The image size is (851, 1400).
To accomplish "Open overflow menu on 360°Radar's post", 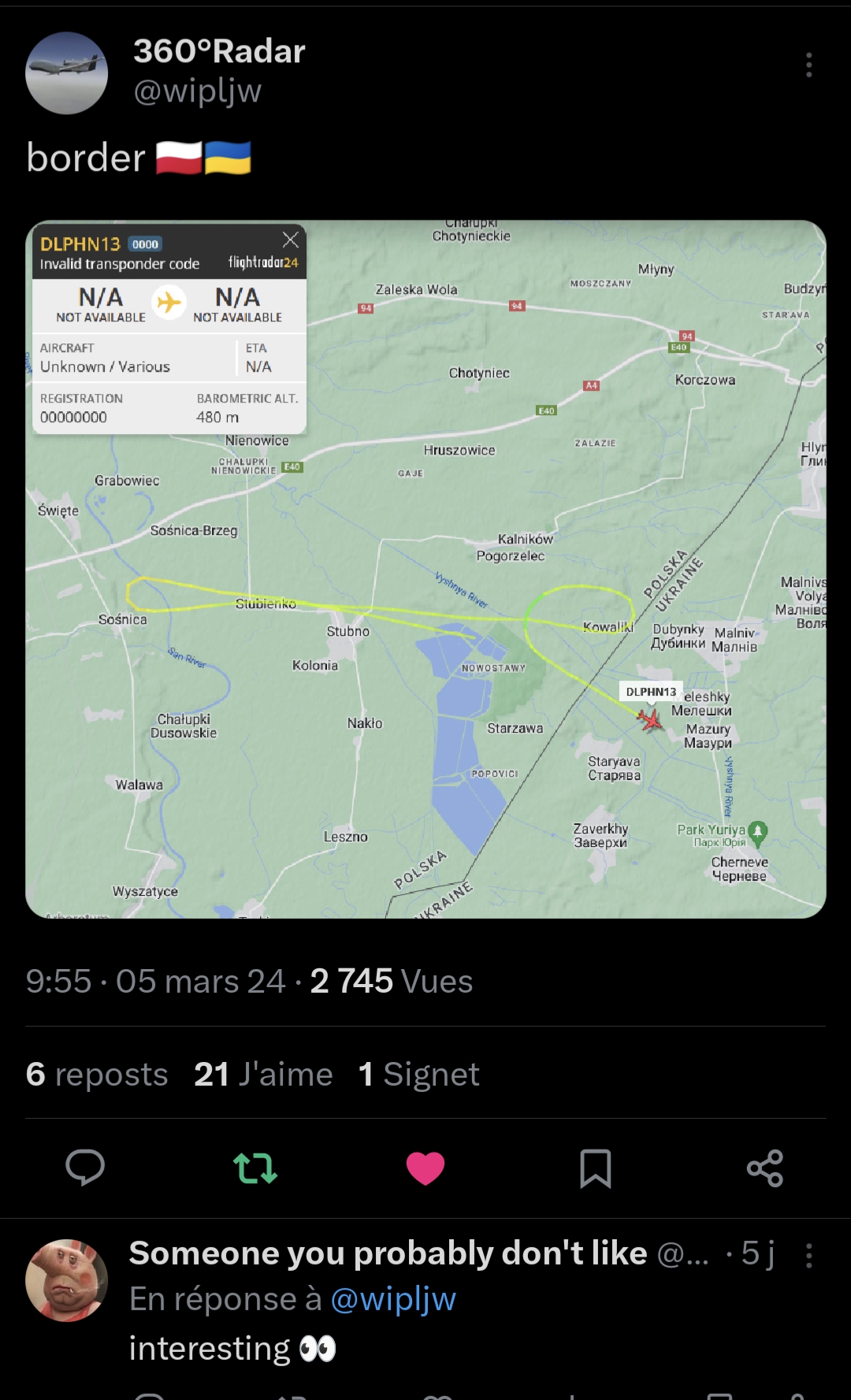I will click(808, 65).
